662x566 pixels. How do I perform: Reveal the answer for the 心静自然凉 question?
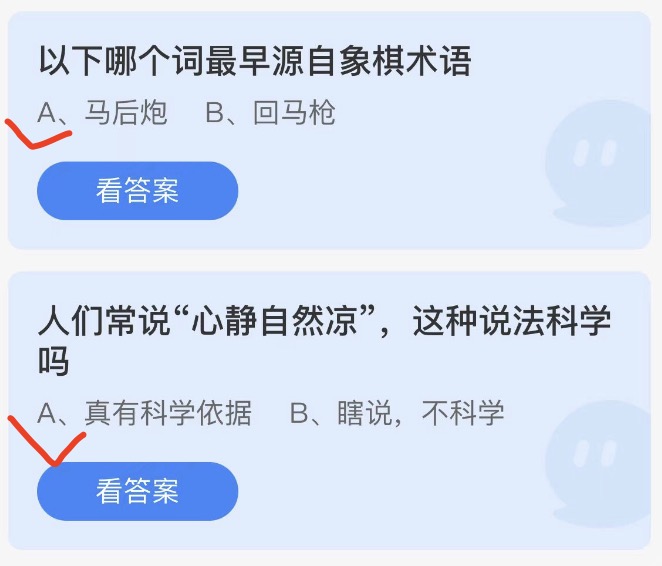[x=137, y=491]
